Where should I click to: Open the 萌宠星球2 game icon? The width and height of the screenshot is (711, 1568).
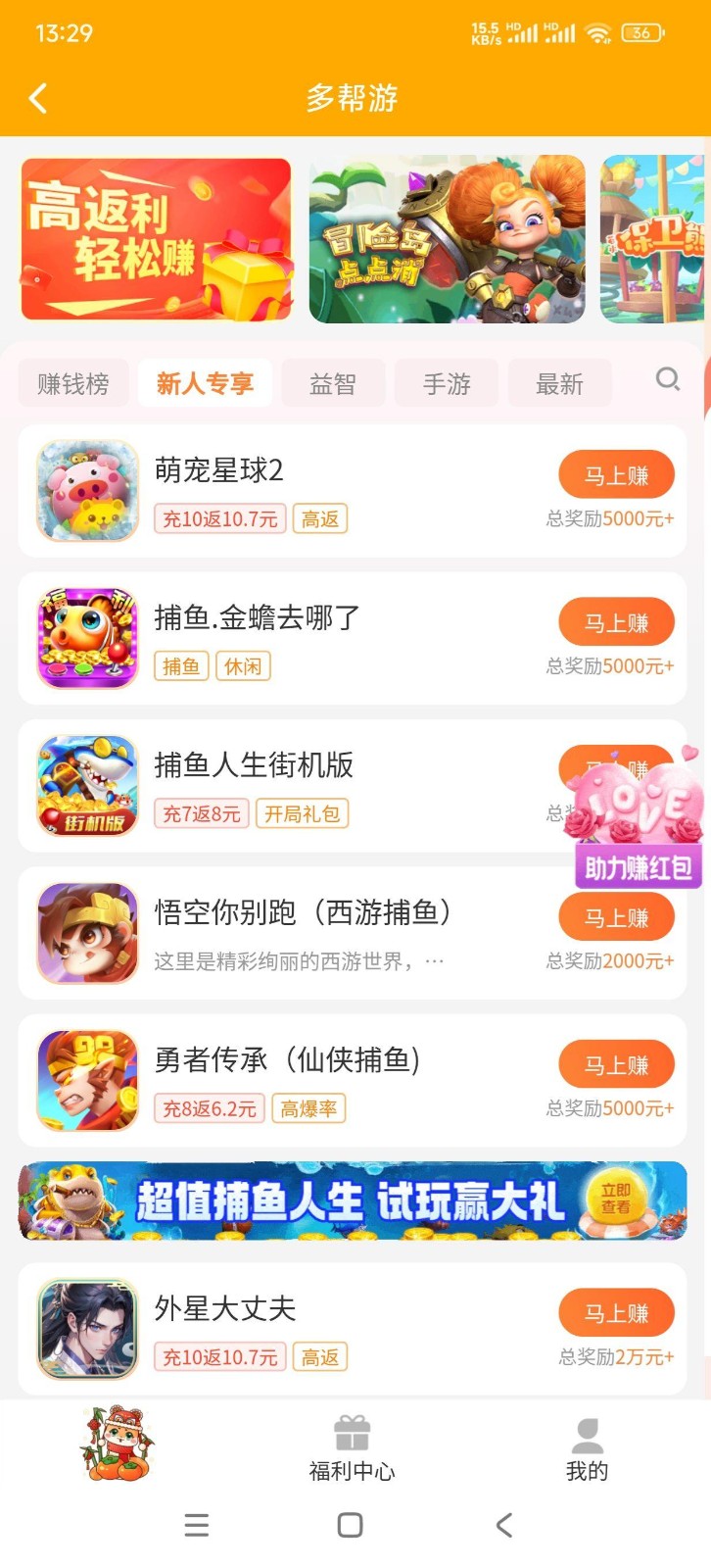pyautogui.click(x=86, y=490)
